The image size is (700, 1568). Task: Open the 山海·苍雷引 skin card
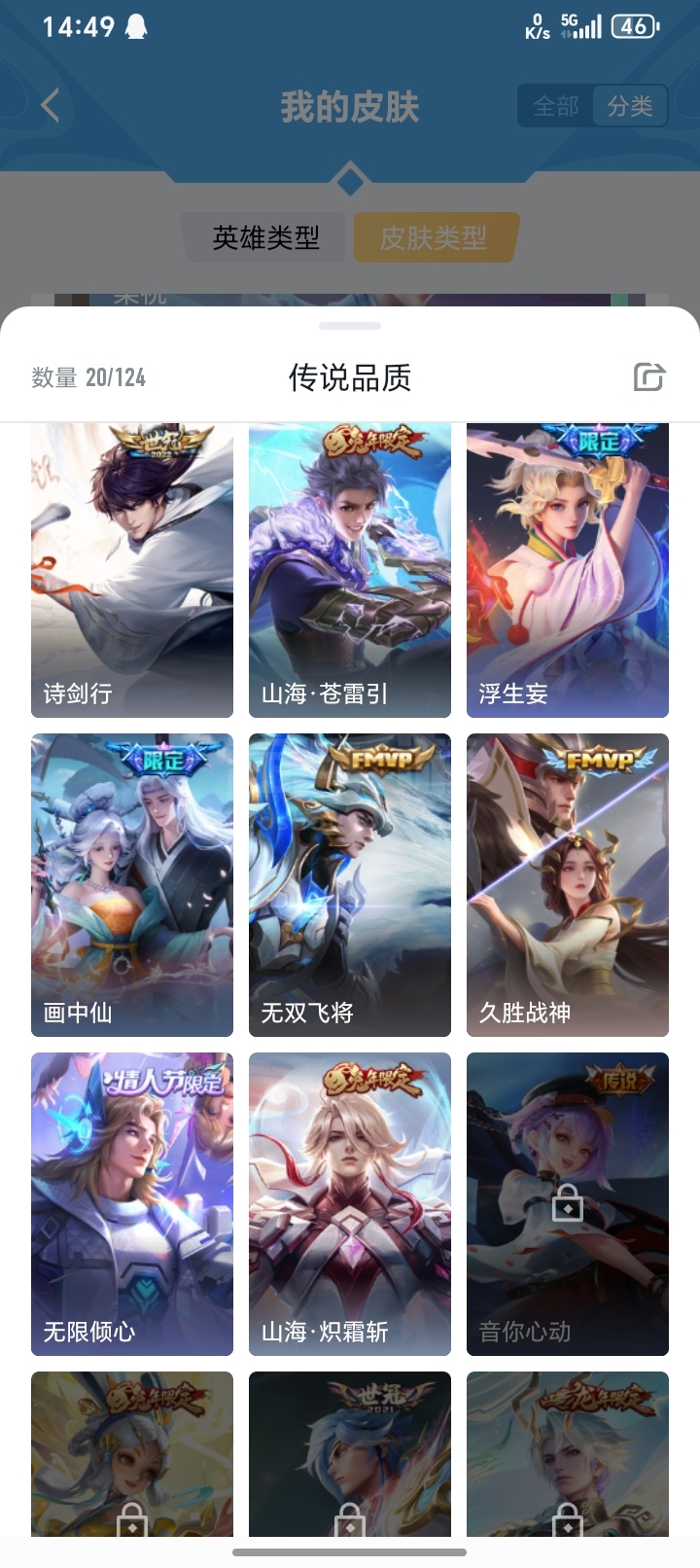[350, 571]
